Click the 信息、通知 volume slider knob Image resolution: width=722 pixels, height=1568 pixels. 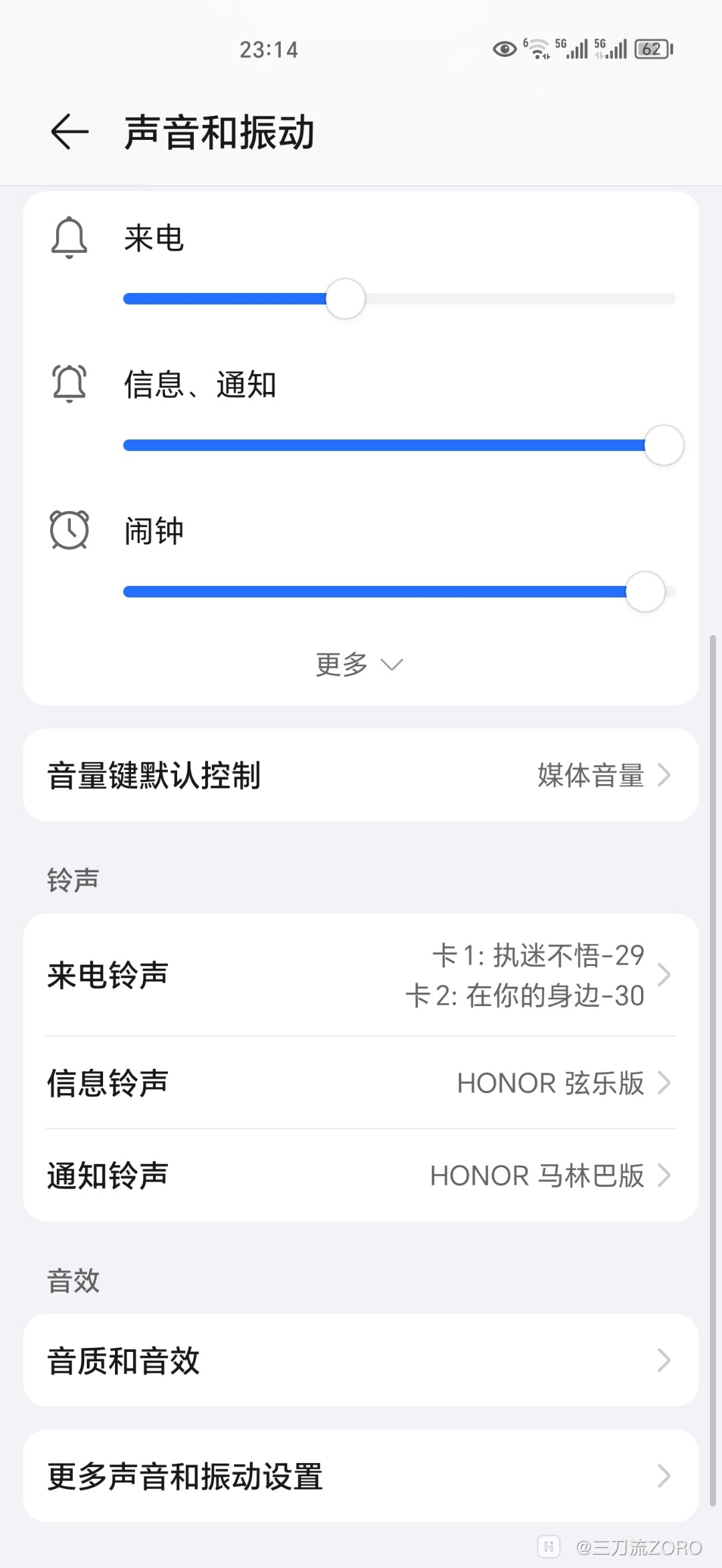tap(662, 445)
